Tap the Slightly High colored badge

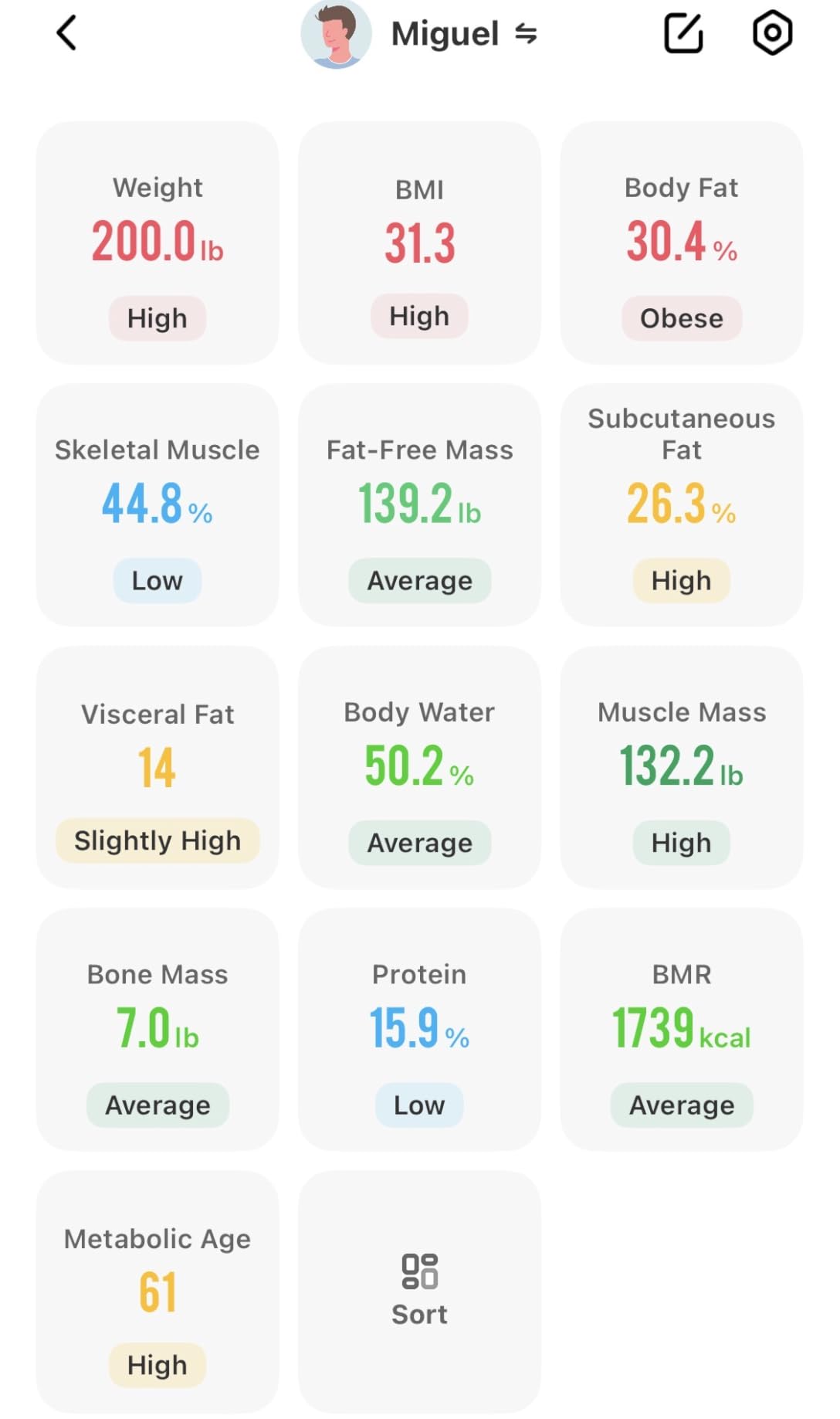(x=157, y=841)
